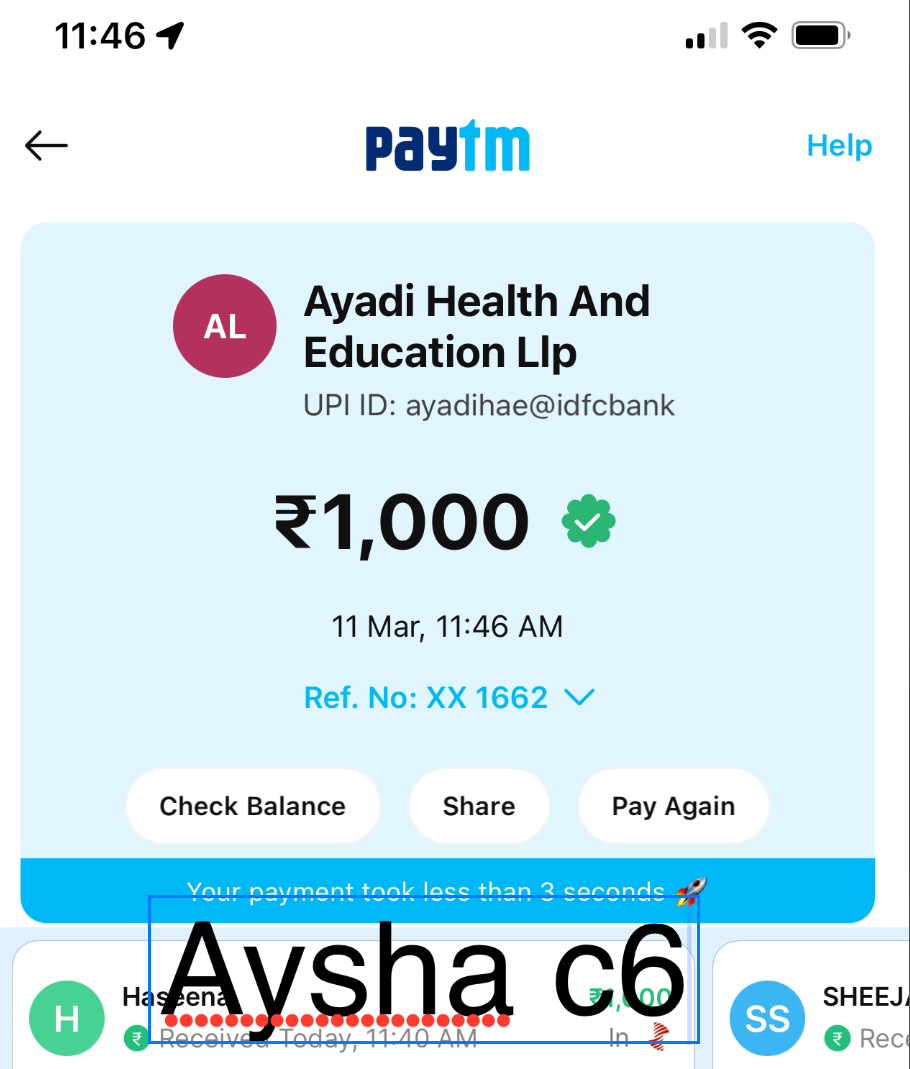The width and height of the screenshot is (910, 1069).
Task: Expand the Ref. No: XX 1662 details
Action: [x=449, y=697]
